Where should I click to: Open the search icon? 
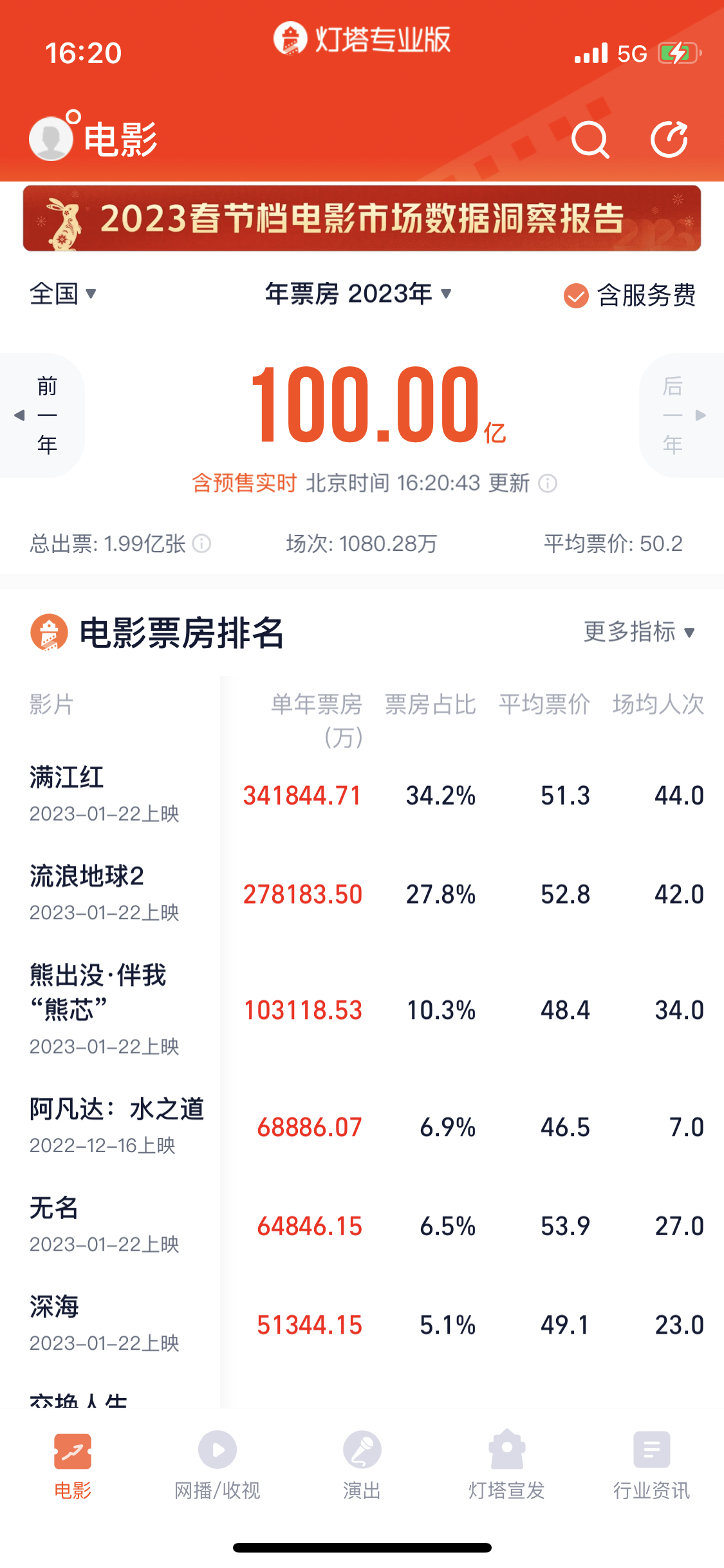pyautogui.click(x=590, y=139)
